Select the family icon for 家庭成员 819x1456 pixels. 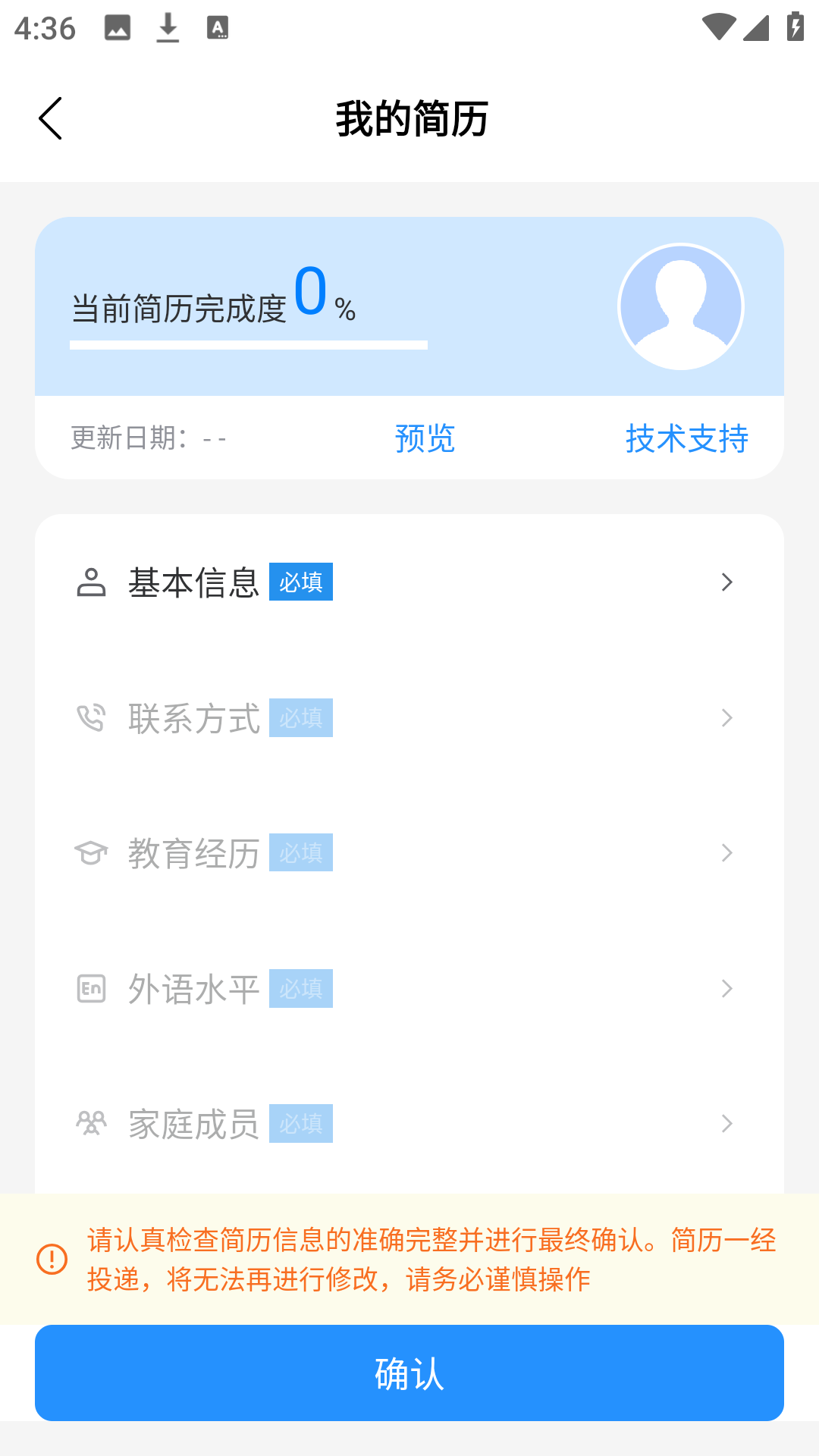[92, 1123]
